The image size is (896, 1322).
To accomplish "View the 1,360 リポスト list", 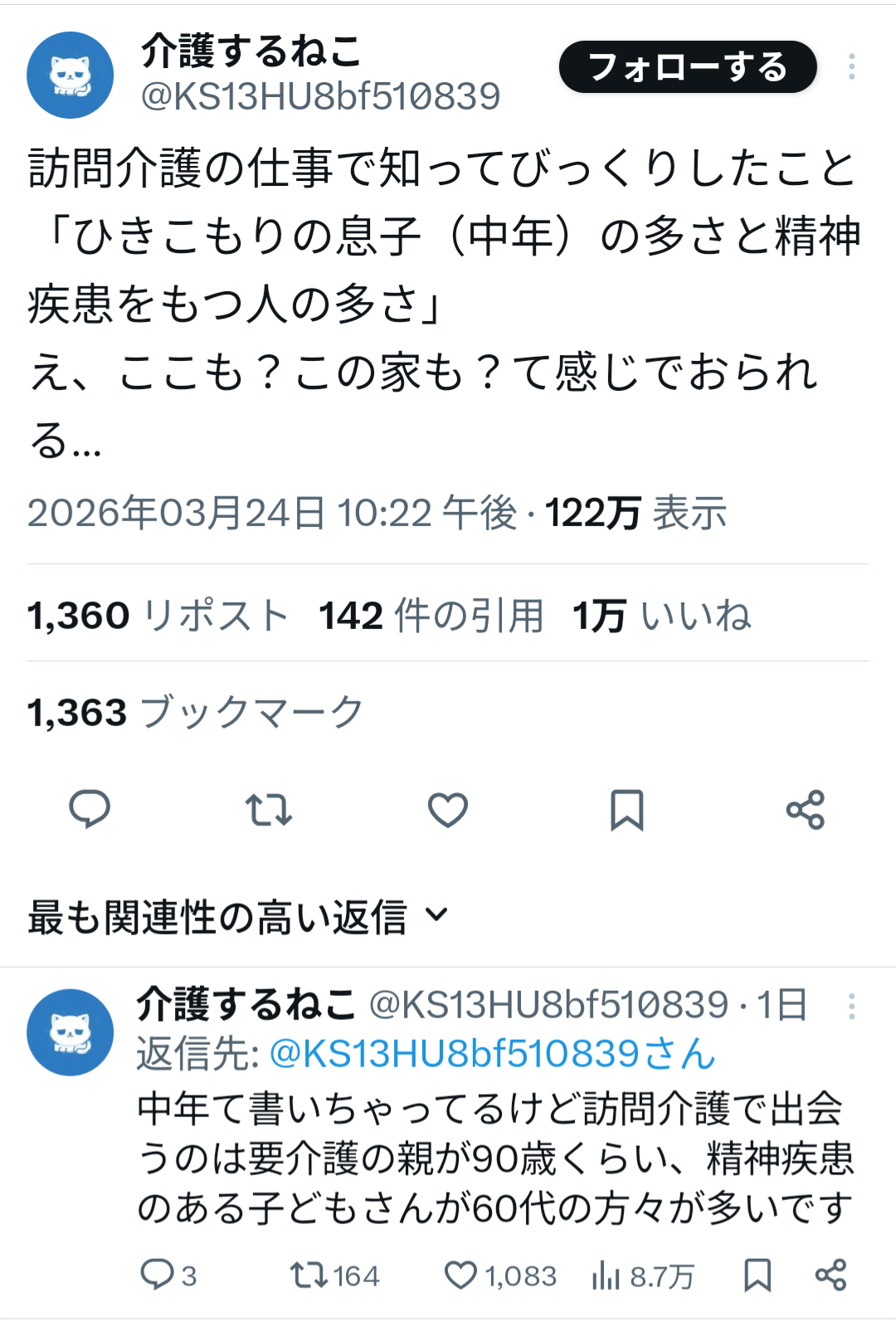I will (158, 616).
